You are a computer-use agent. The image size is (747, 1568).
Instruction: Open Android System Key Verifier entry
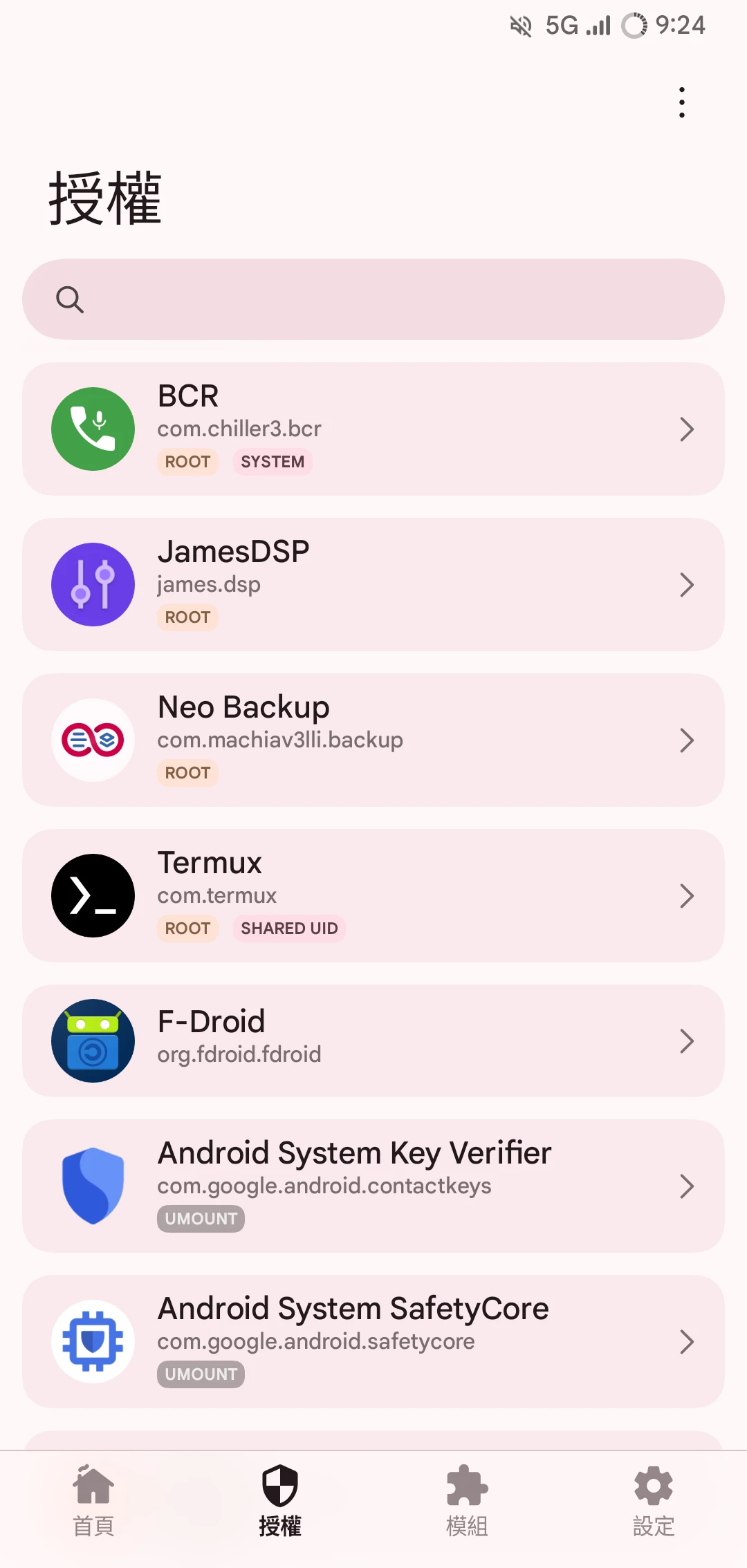(x=373, y=1186)
